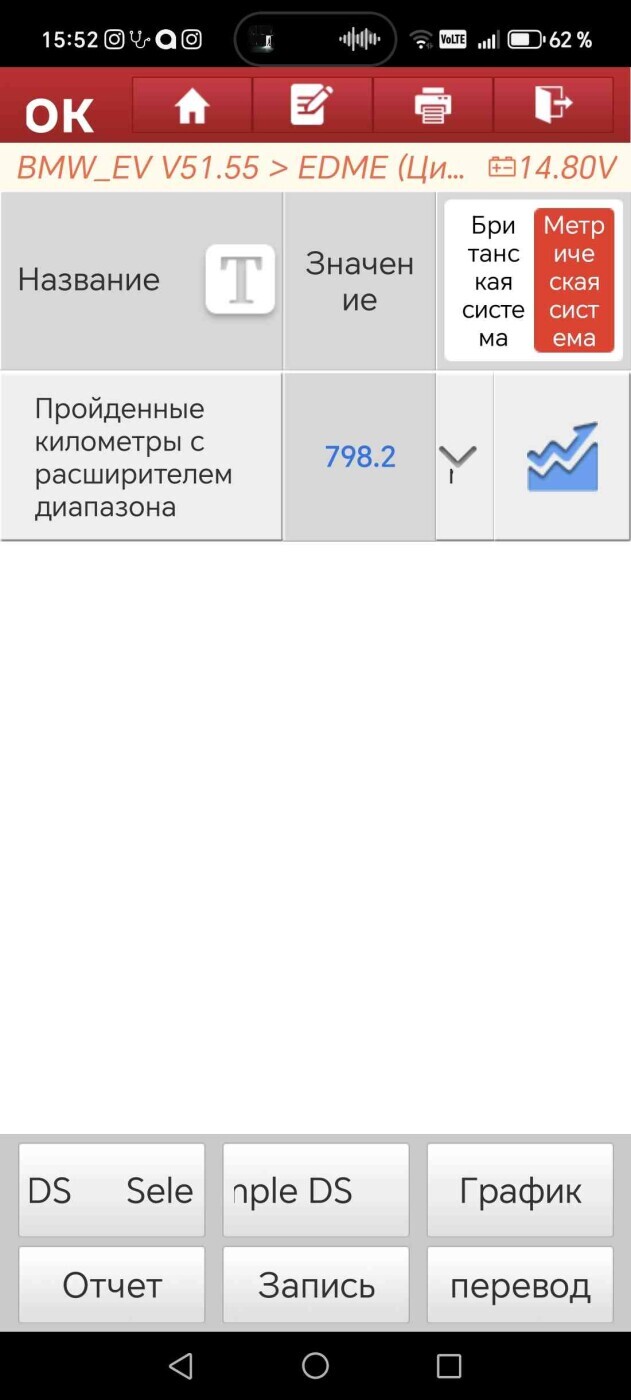Tap the system back button
Viewport: 631px width, 1400px height.
pyautogui.click(x=181, y=1366)
